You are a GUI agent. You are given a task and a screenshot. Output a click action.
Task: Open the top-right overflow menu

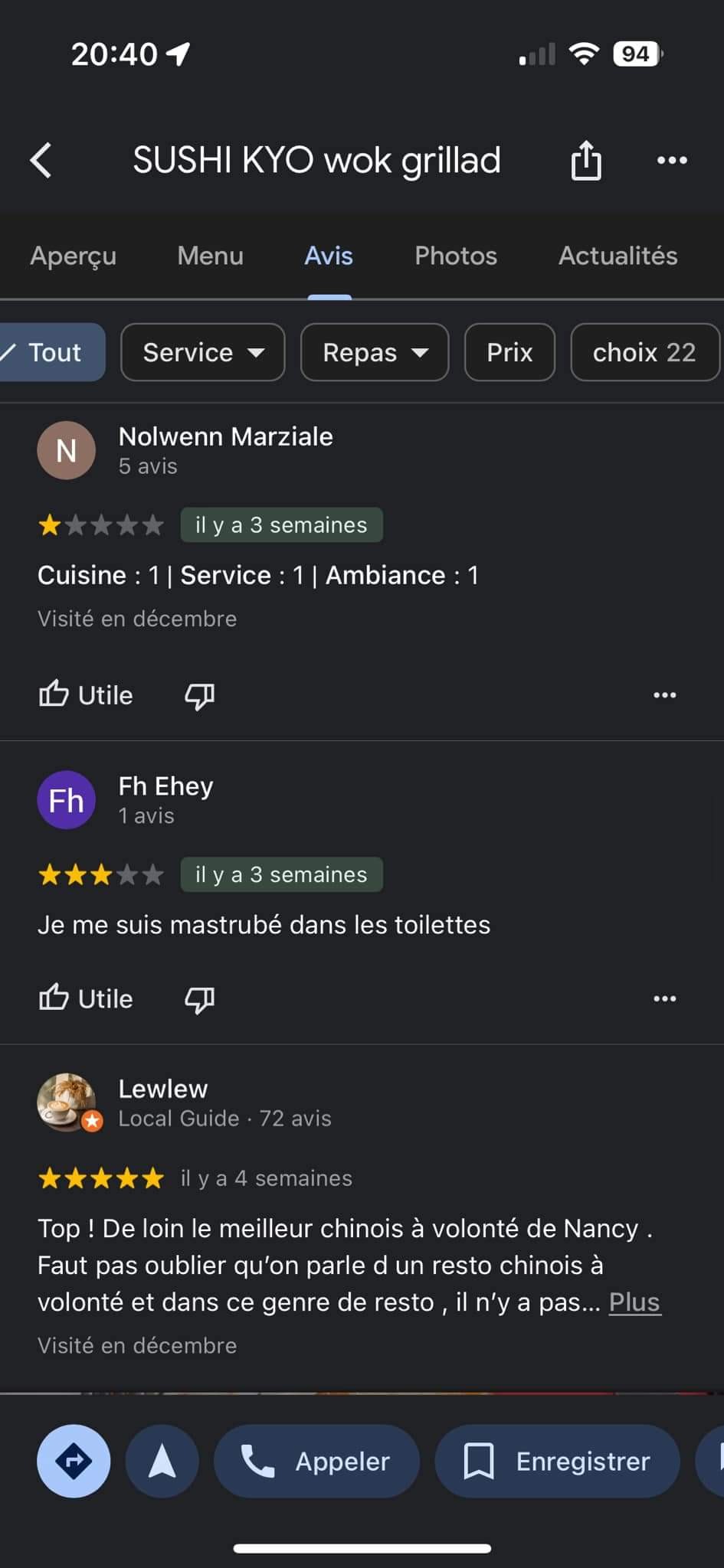pyautogui.click(x=672, y=161)
